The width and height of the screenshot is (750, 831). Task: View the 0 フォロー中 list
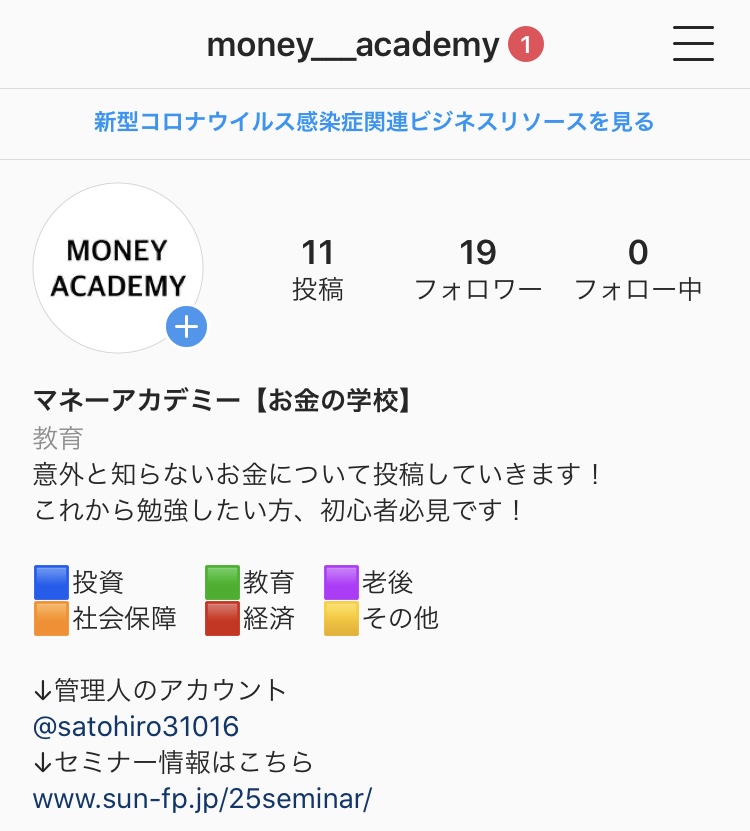[638, 269]
